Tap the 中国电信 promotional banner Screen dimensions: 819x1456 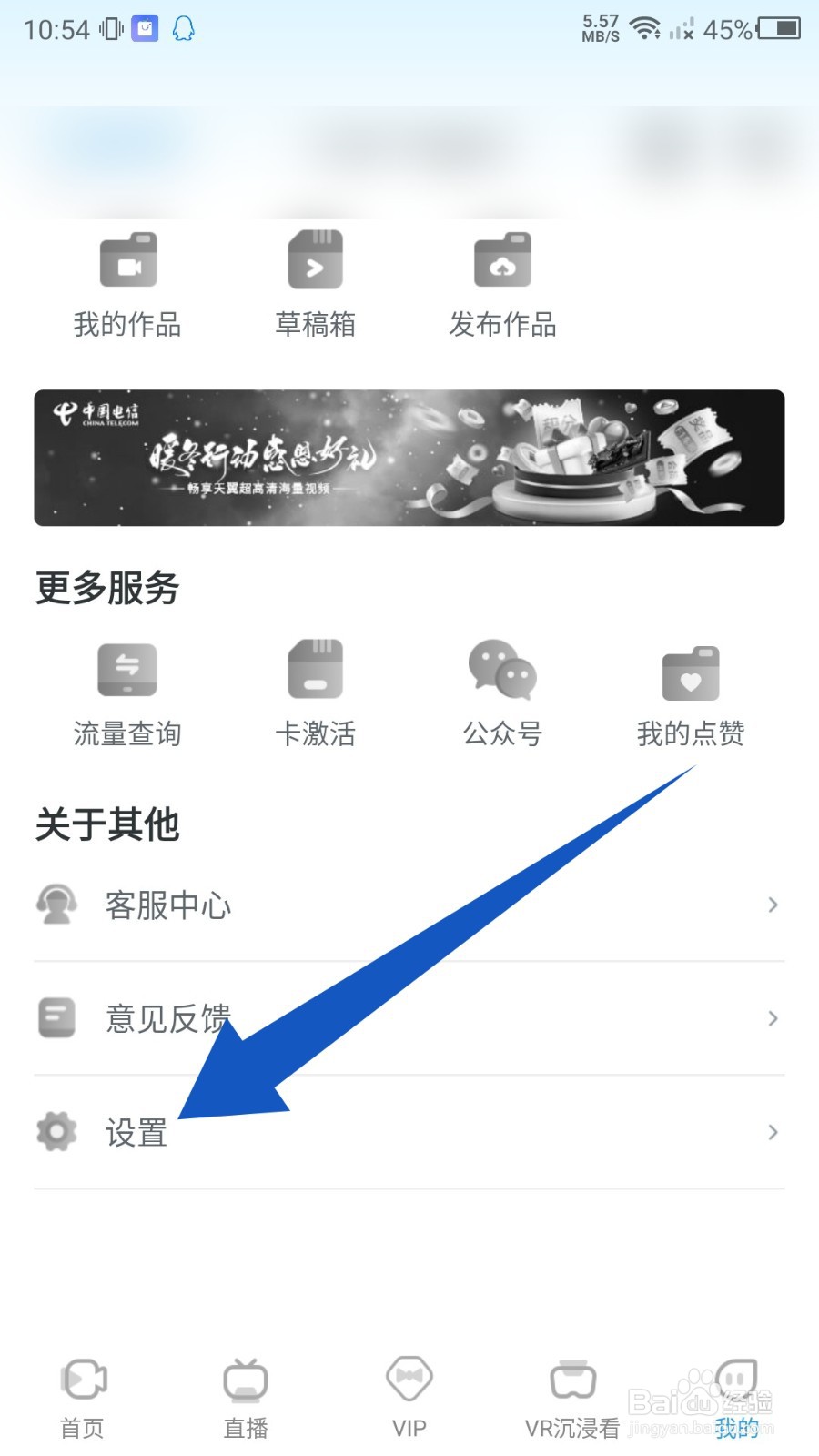409,458
